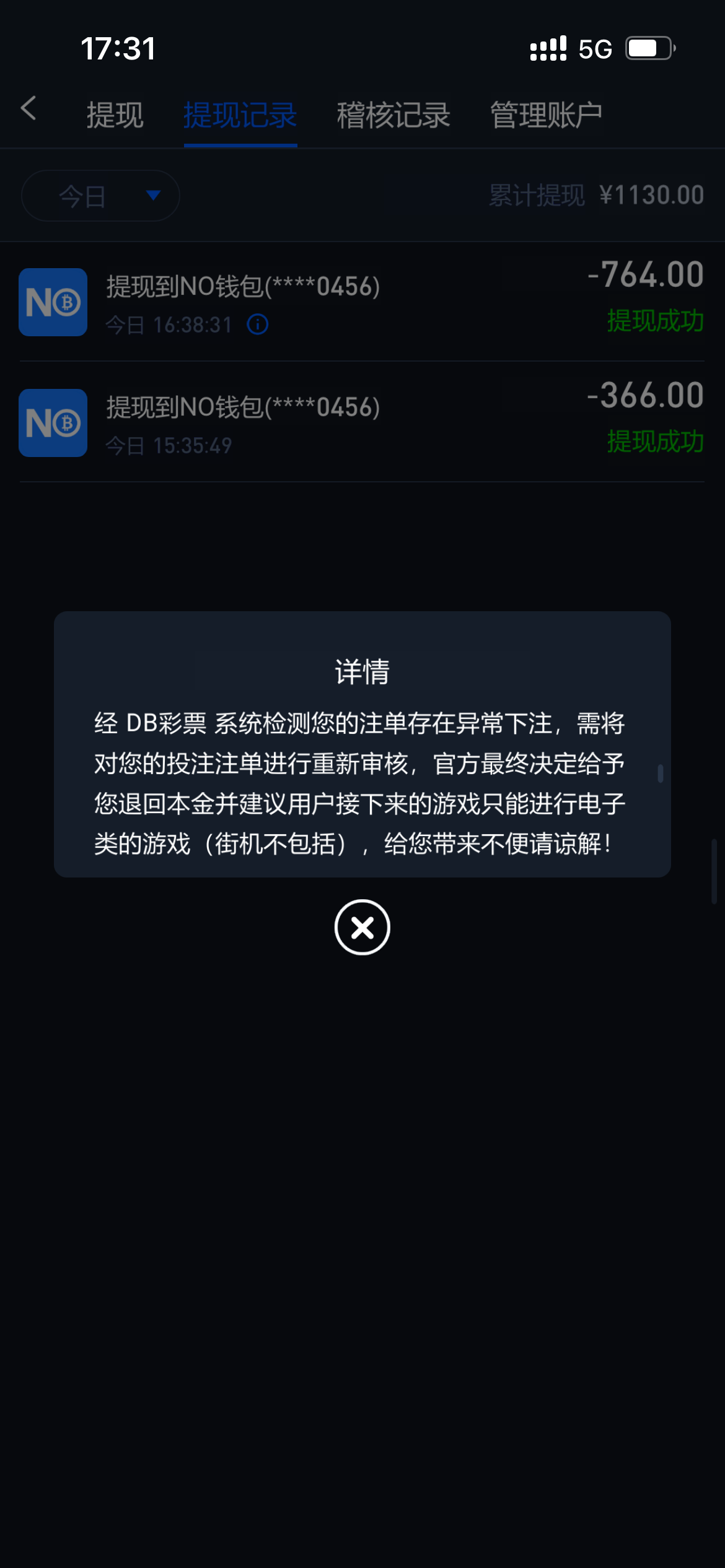Switch to the 管理账户 tab
Image resolution: width=725 pixels, height=1568 pixels.
coord(545,115)
